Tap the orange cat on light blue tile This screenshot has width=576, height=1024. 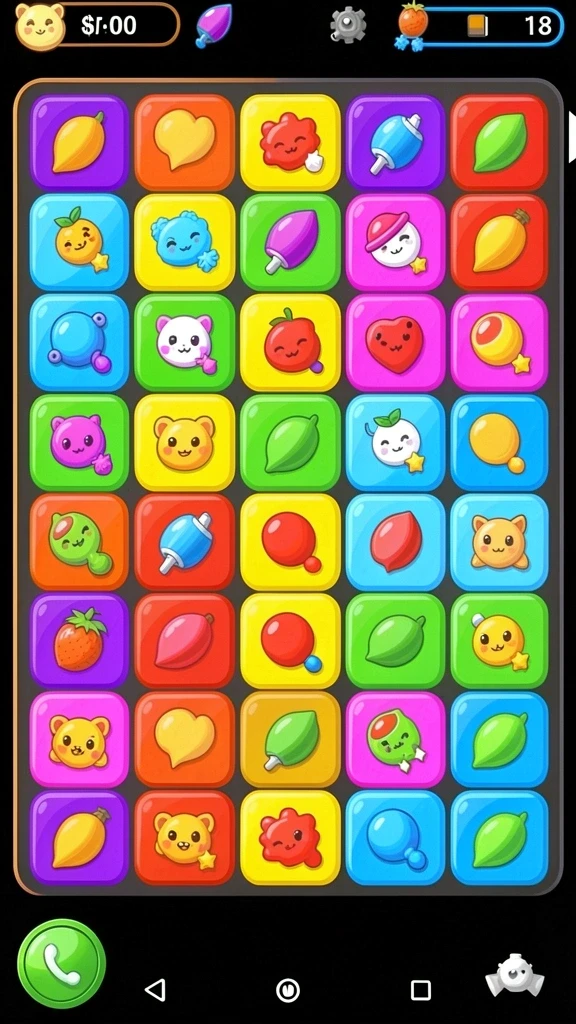click(500, 542)
